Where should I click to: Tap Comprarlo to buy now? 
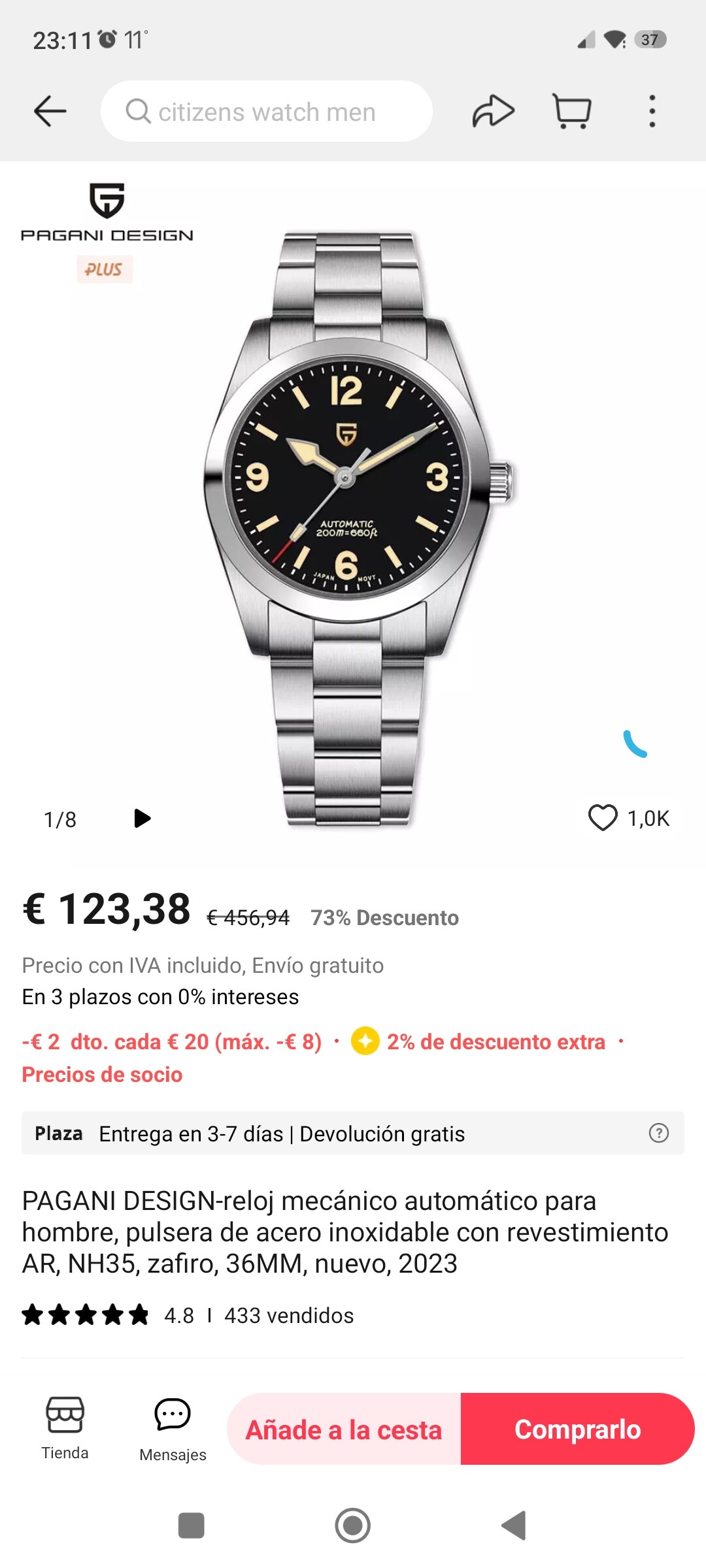[x=578, y=1429]
